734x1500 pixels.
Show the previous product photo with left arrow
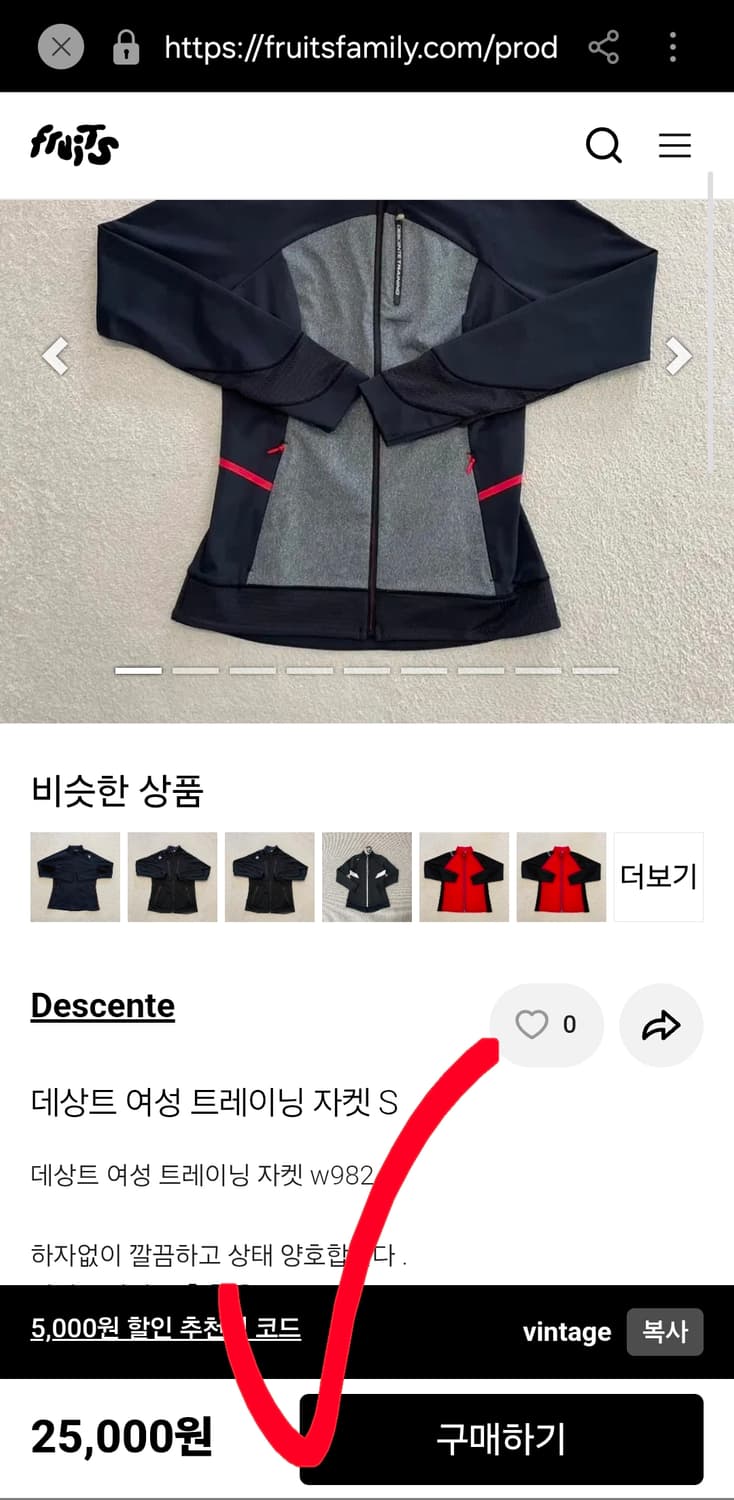pyautogui.click(x=55, y=355)
